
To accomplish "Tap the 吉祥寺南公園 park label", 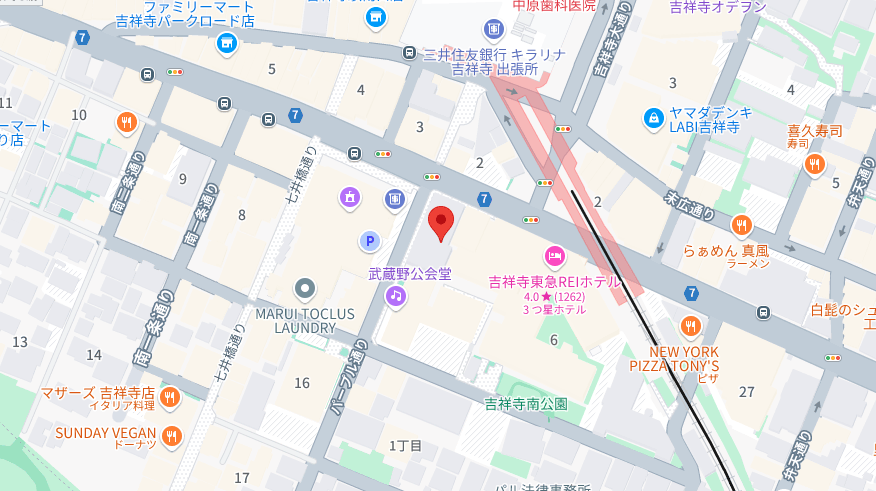I will click(525, 404).
